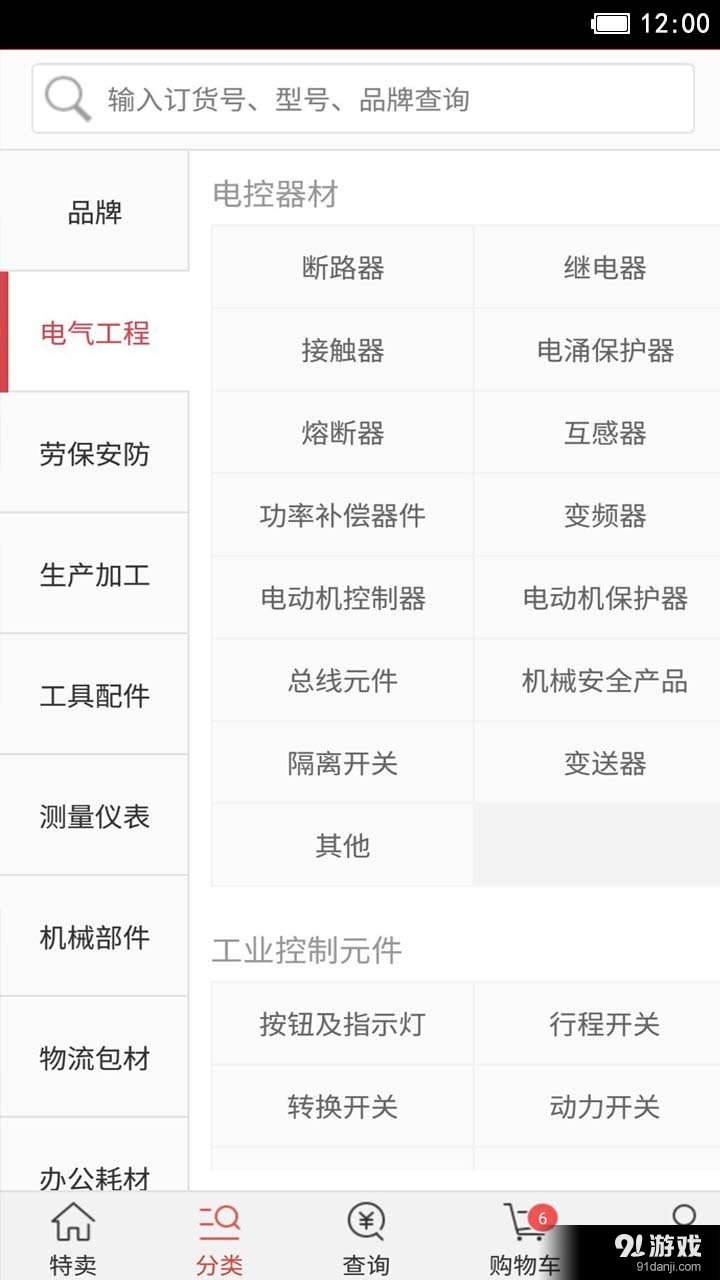
Task: Go to the 特卖 home tab
Action: click(73, 1238)
